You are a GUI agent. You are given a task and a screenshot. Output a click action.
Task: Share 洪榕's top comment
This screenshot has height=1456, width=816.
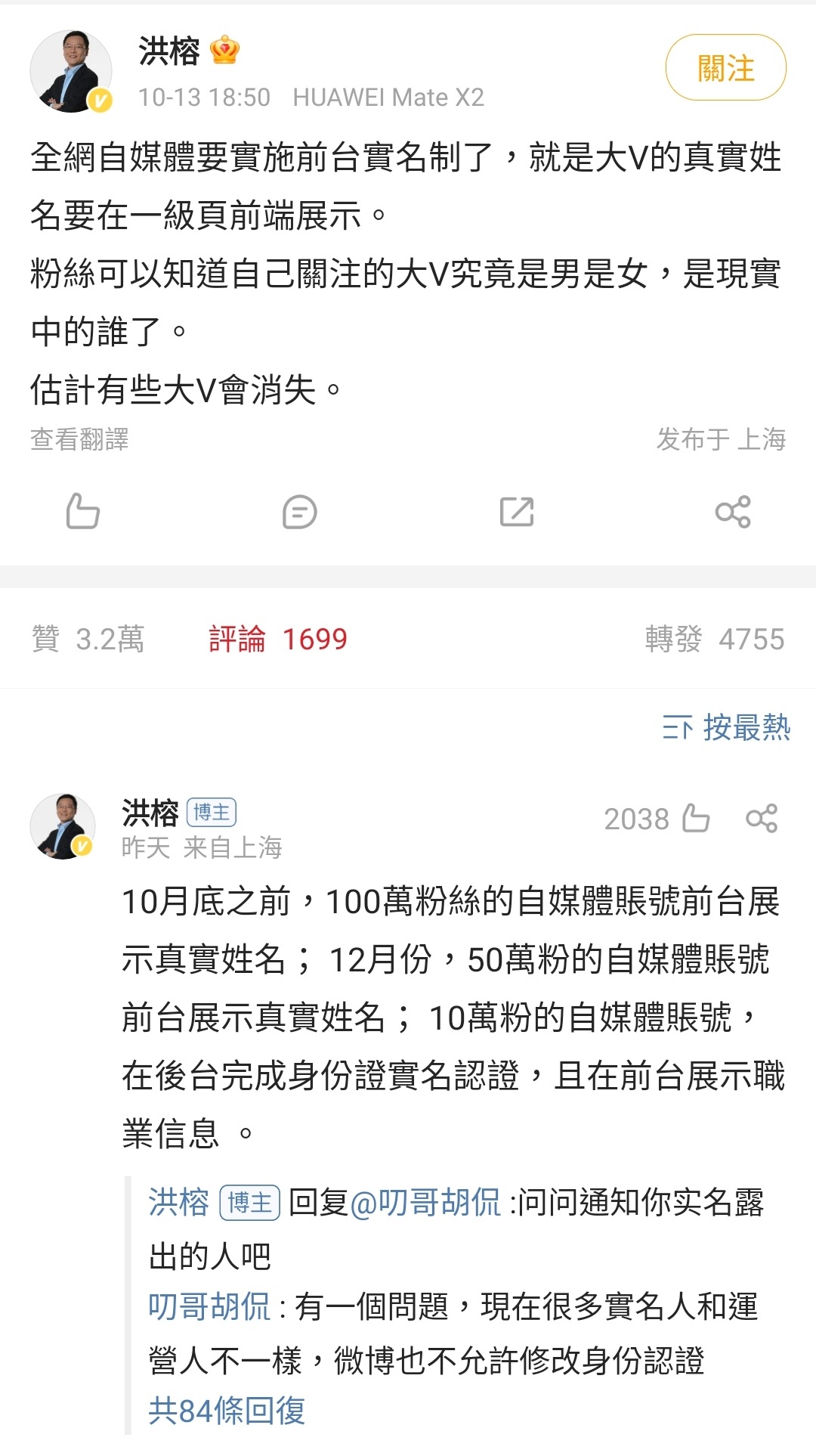point(761,818)
